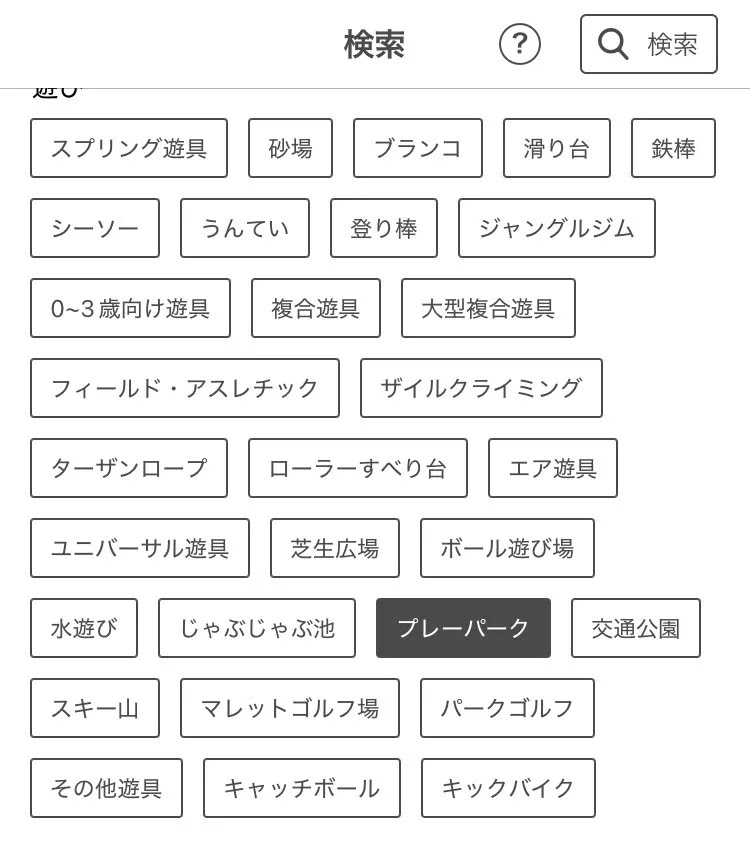Viewport: 750px width, 841px height.
Task: Open the help question mark icon
Action: point(519,44)
